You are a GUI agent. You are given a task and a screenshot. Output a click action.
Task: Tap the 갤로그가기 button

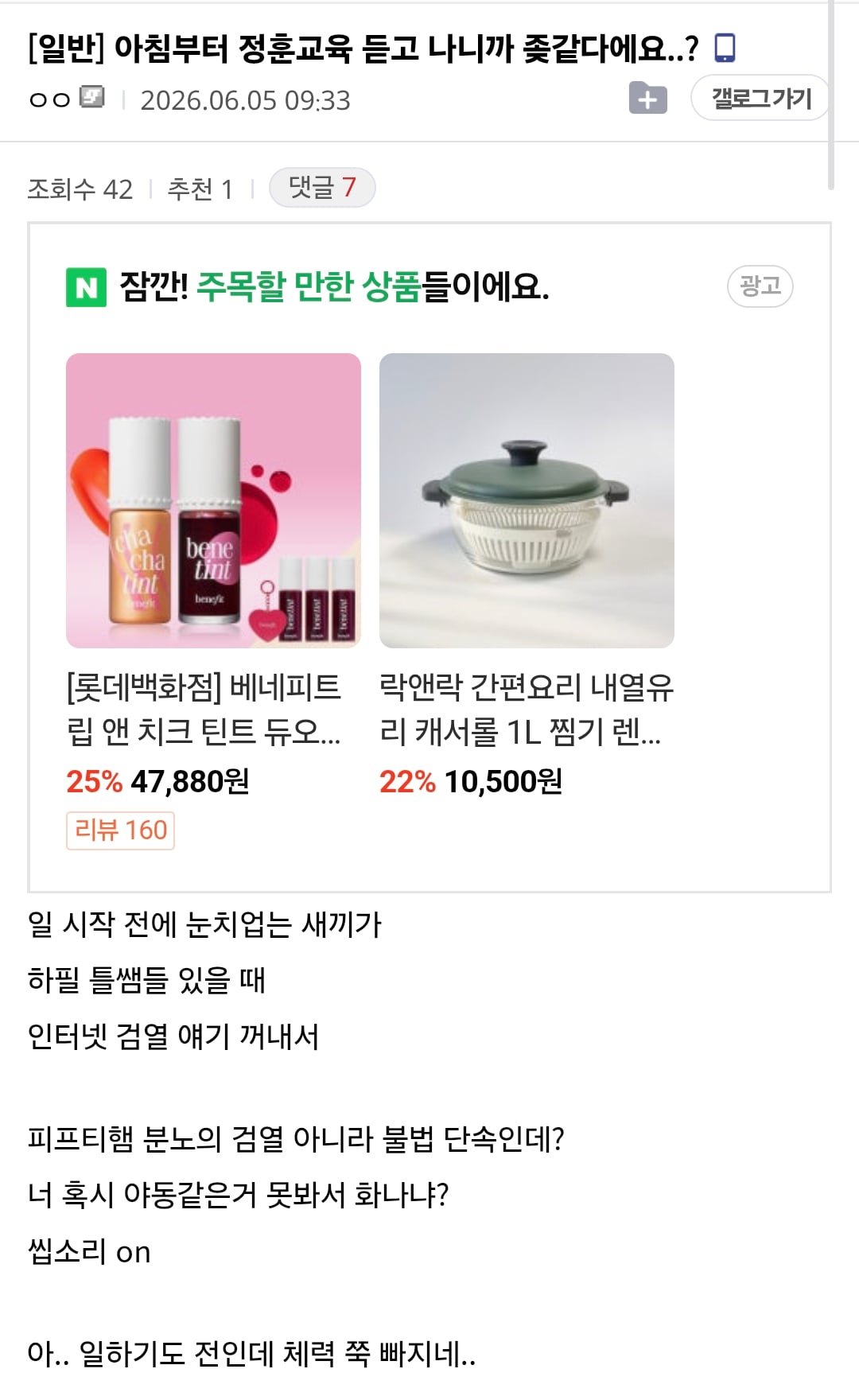pyautogui.click(x=760, y=99)
